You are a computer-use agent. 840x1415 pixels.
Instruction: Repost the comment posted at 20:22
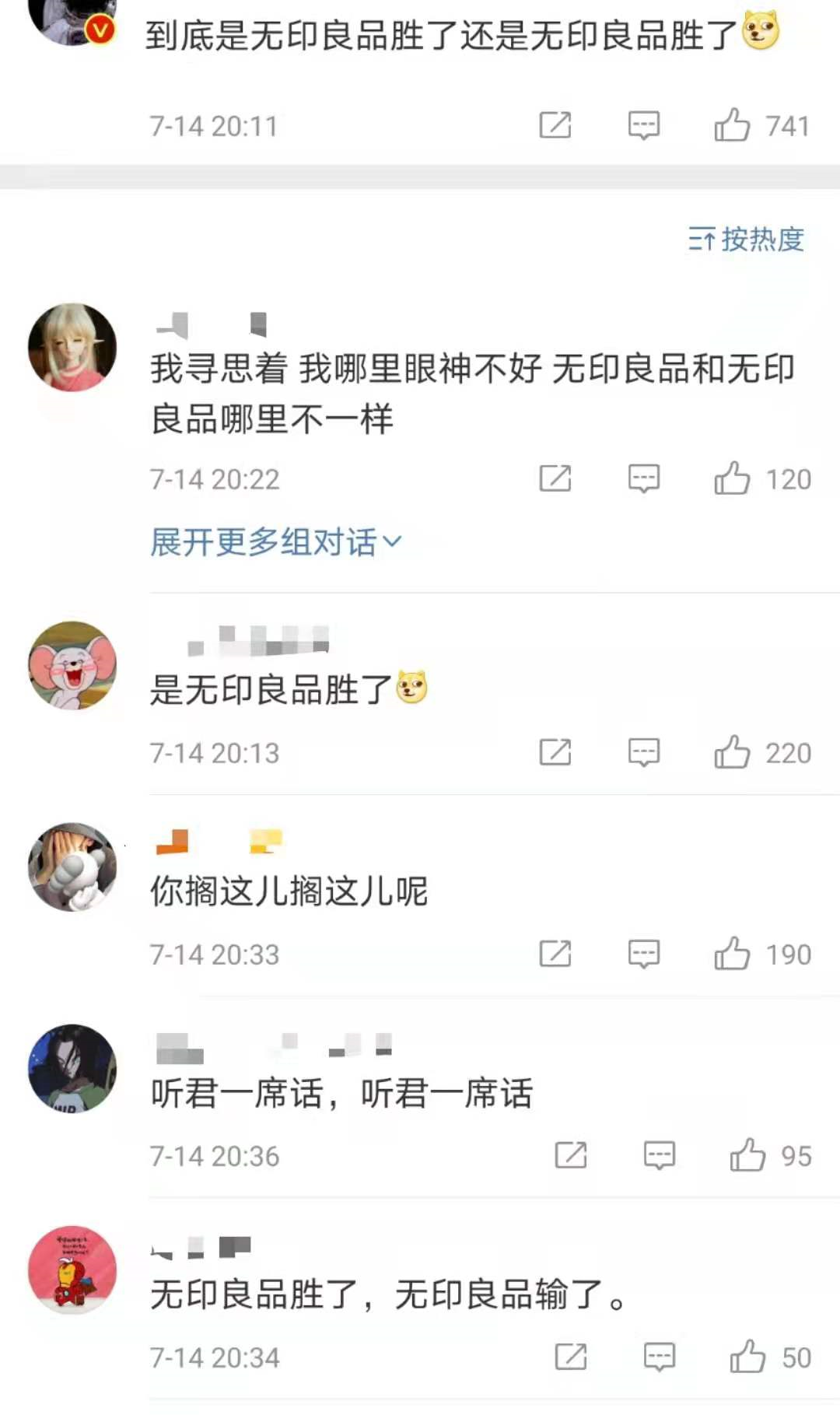coord(555,478)
